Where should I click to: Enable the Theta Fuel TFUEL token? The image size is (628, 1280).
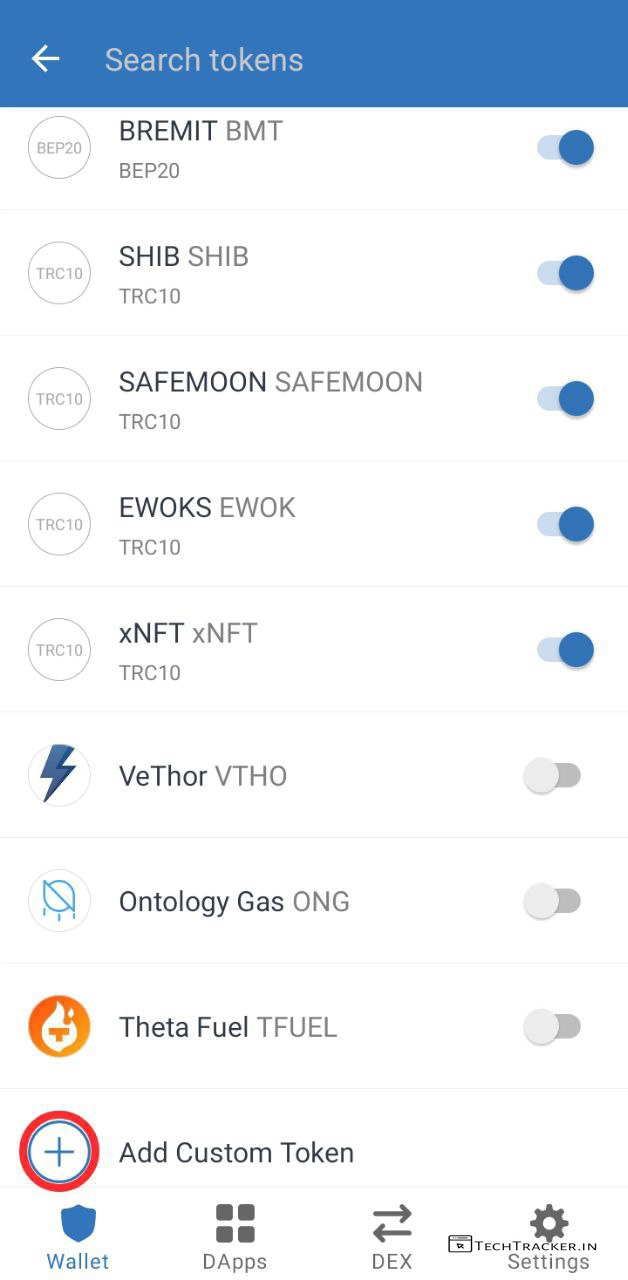[x=553, y=1027]
